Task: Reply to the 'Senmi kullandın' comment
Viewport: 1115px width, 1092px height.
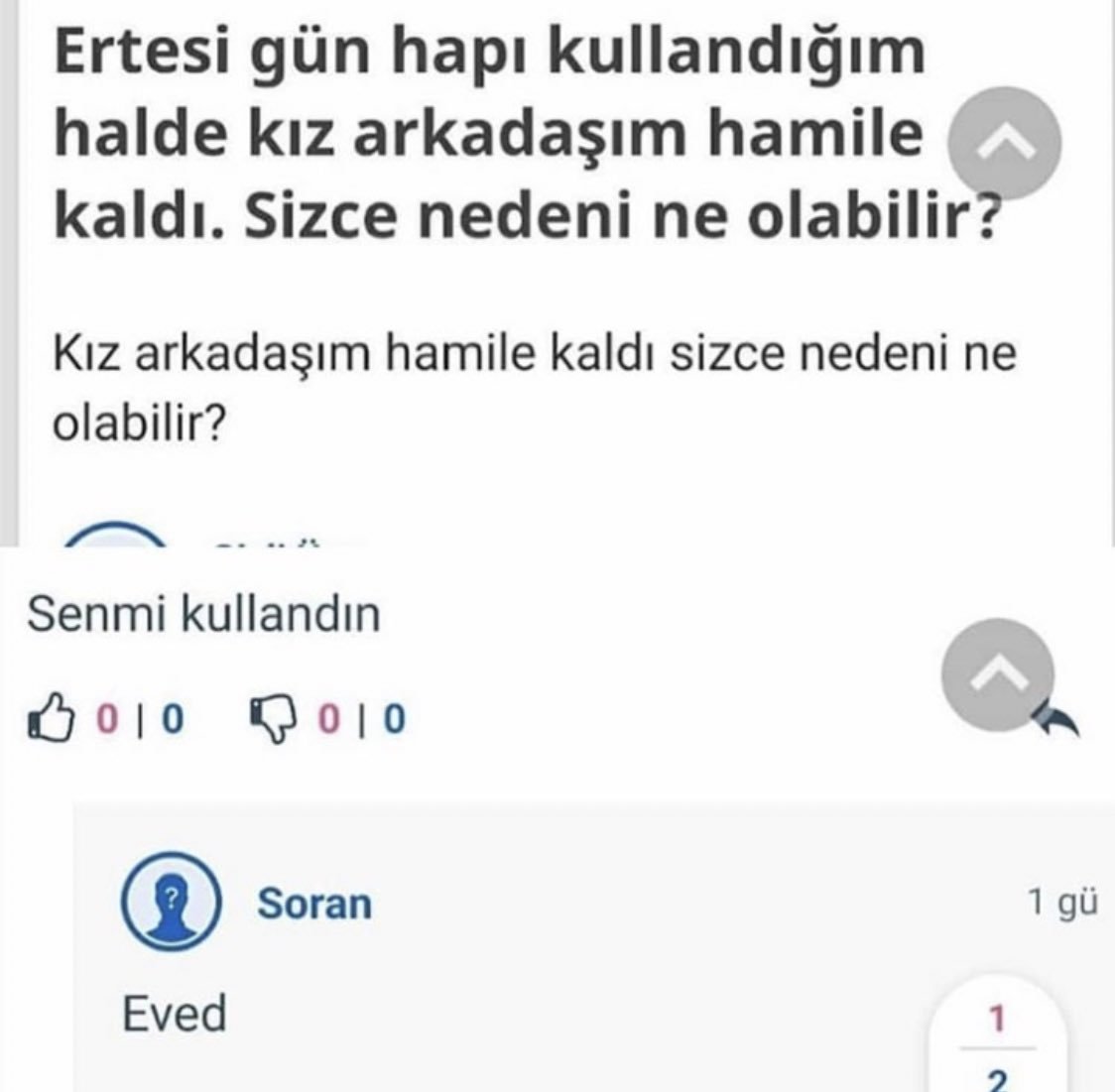Action: point(1057,724)
